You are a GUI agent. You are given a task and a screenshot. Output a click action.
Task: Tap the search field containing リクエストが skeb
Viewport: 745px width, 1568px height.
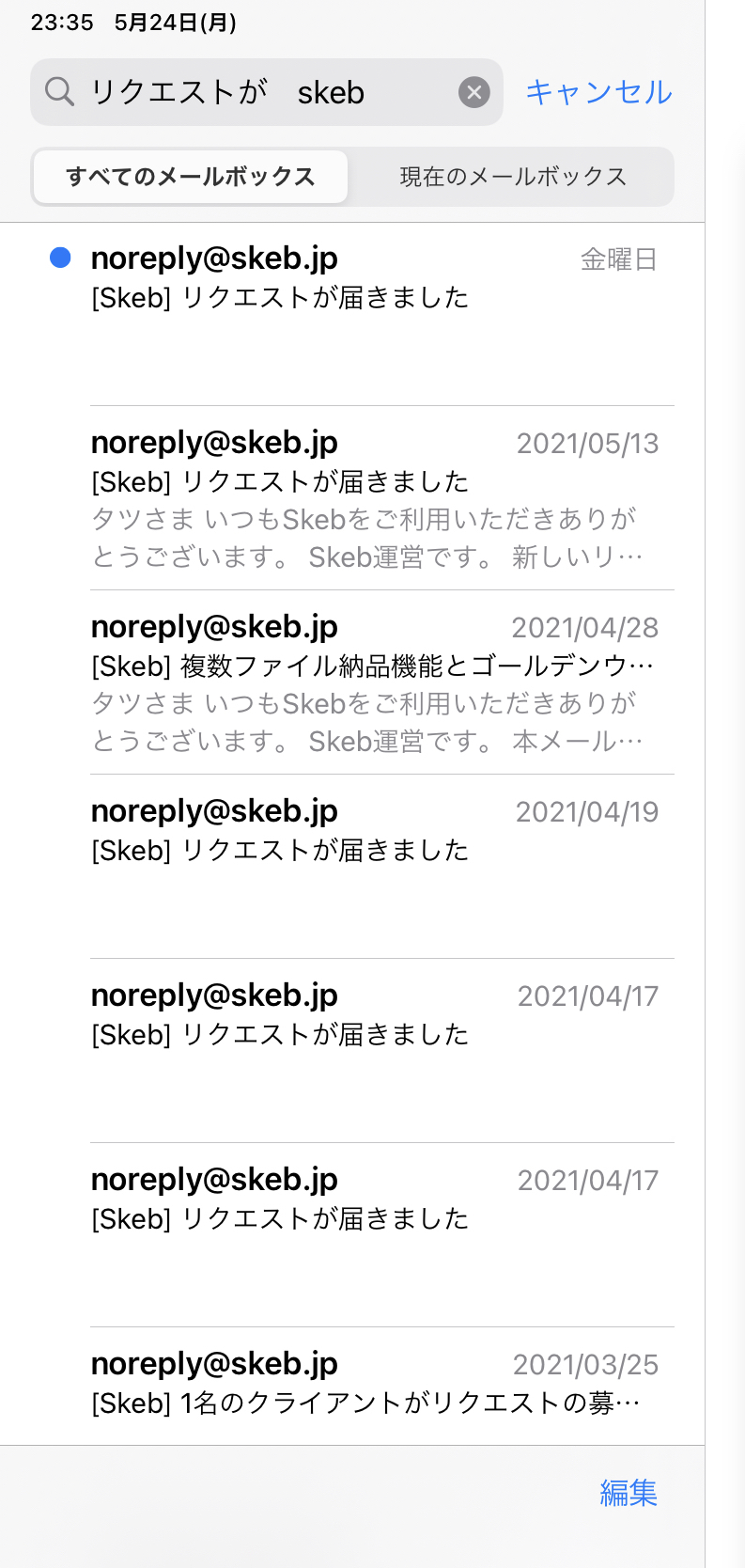(267, 92)
